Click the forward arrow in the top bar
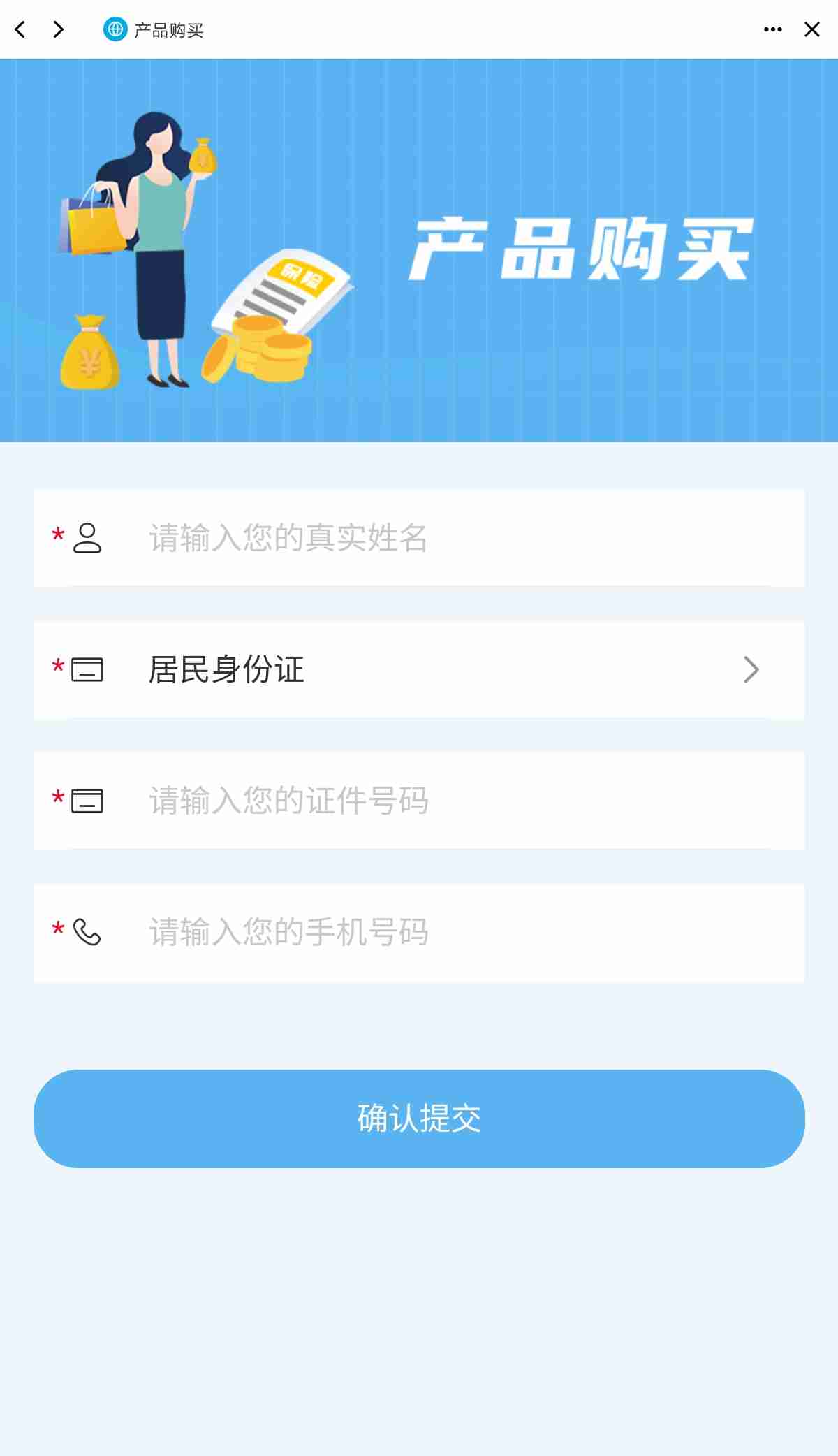This screenshot has height=1456, width=838. pos(57,29)
